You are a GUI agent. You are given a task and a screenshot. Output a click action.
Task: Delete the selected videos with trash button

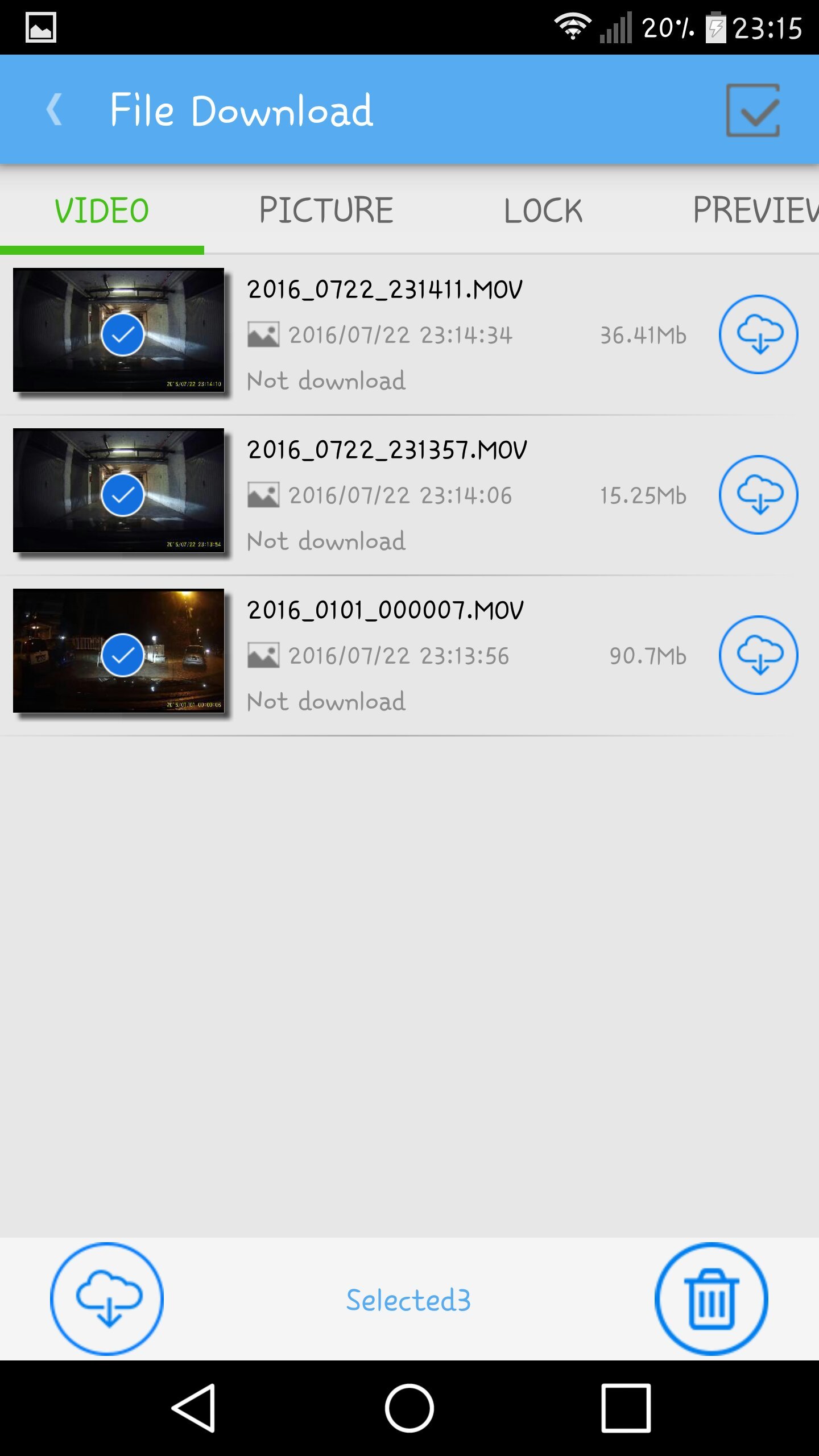point(712,1299)
